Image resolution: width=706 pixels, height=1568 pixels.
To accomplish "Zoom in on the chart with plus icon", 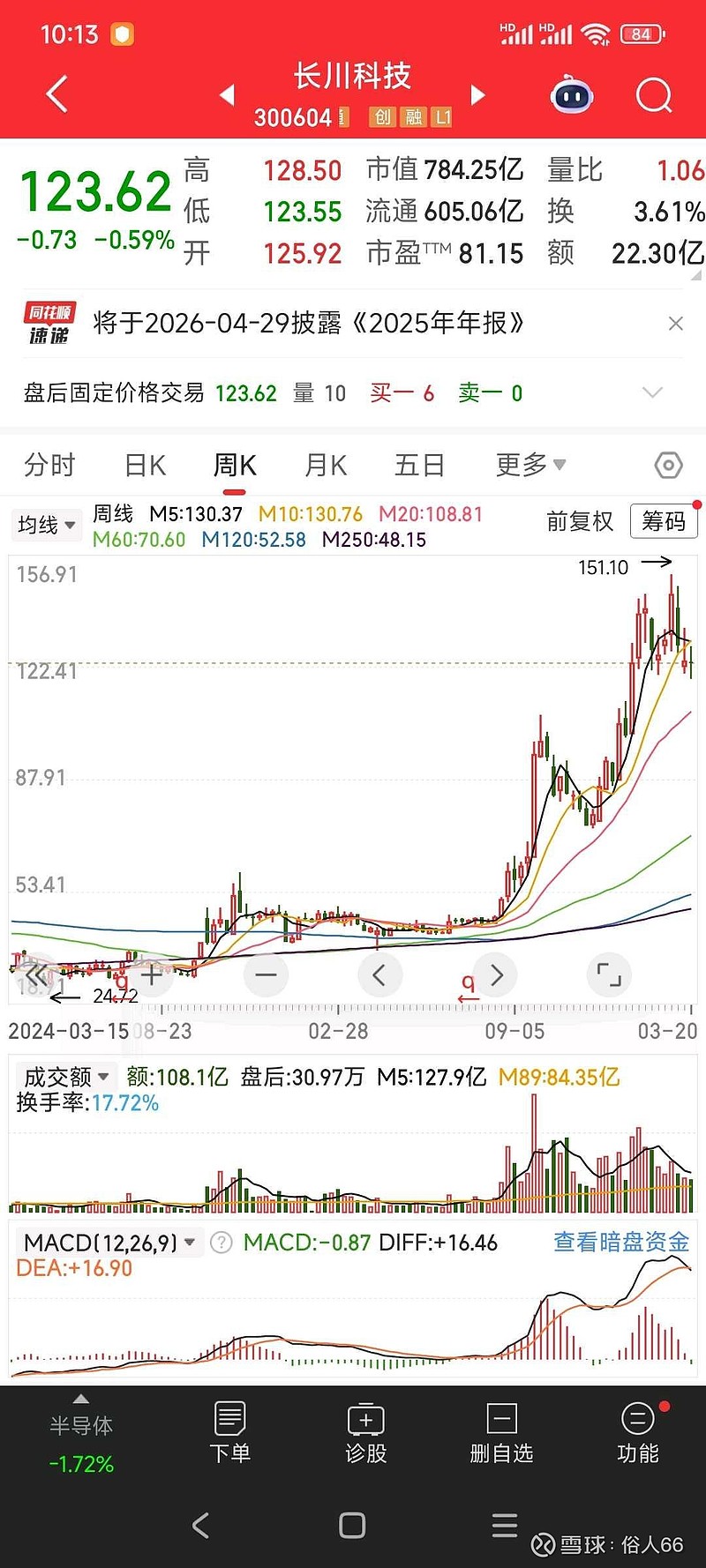I will pos(150,974).
